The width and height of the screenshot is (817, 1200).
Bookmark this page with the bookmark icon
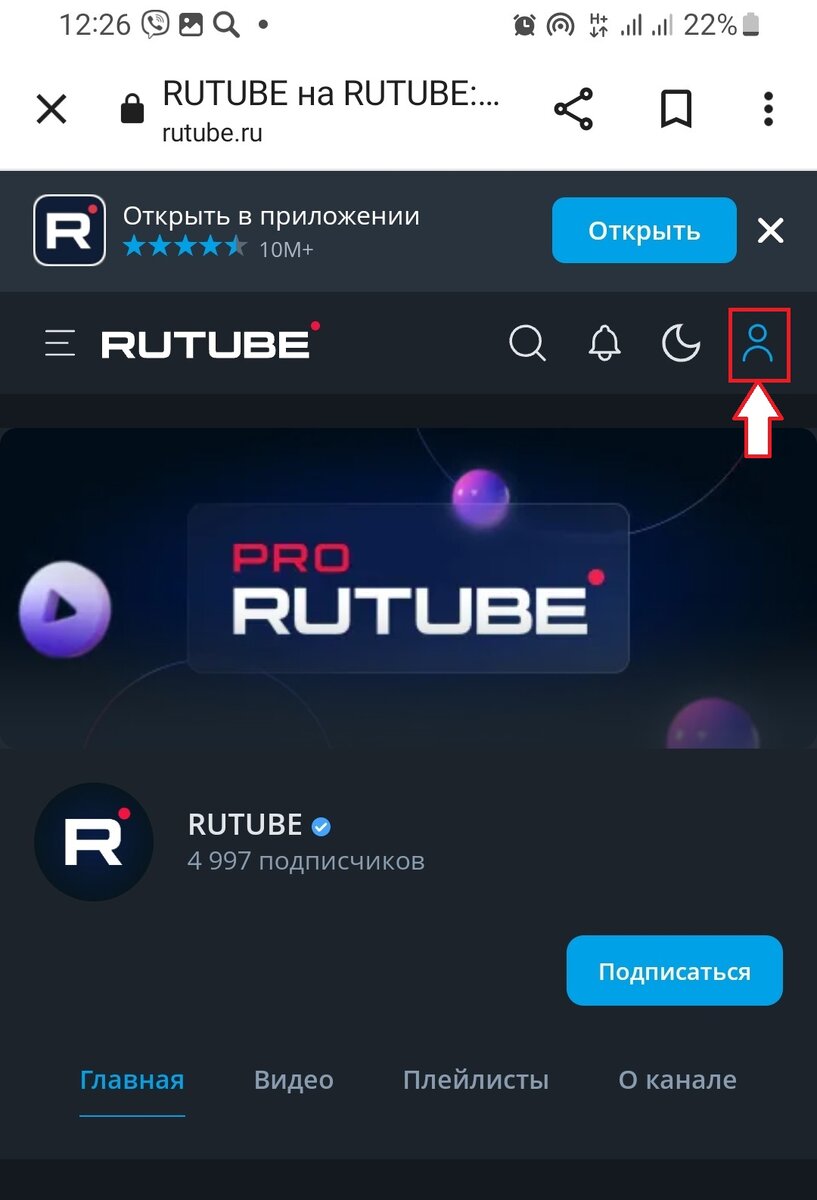676,109
